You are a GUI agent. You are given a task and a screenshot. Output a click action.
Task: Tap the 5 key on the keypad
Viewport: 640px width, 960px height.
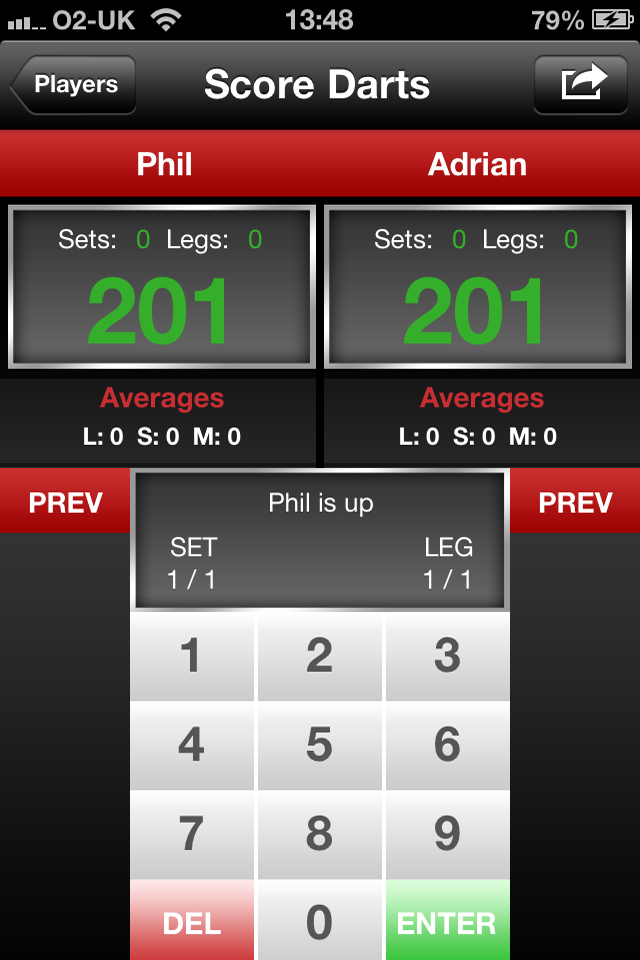click(320, 745)
